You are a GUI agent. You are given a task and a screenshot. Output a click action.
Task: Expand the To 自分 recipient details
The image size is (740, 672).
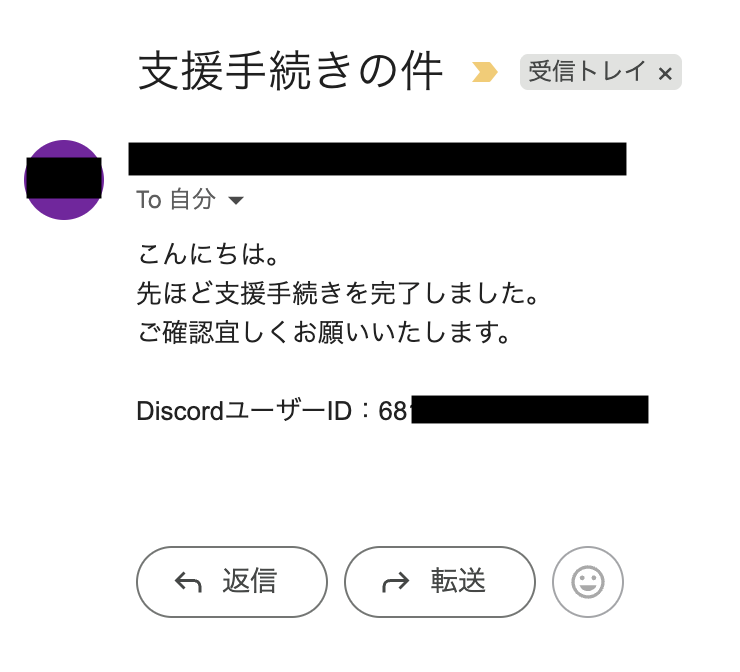pos(236,201)
